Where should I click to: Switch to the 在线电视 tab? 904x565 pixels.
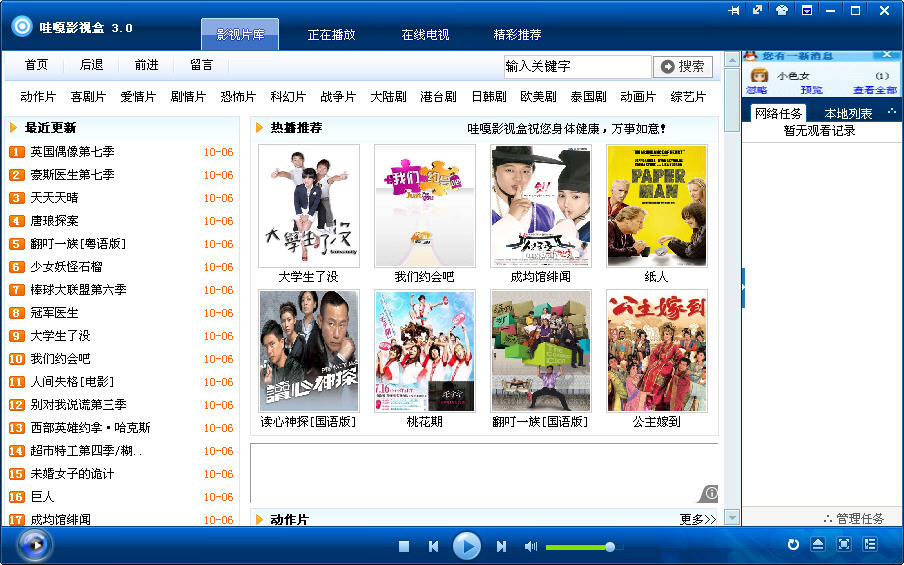click(425, 34)
